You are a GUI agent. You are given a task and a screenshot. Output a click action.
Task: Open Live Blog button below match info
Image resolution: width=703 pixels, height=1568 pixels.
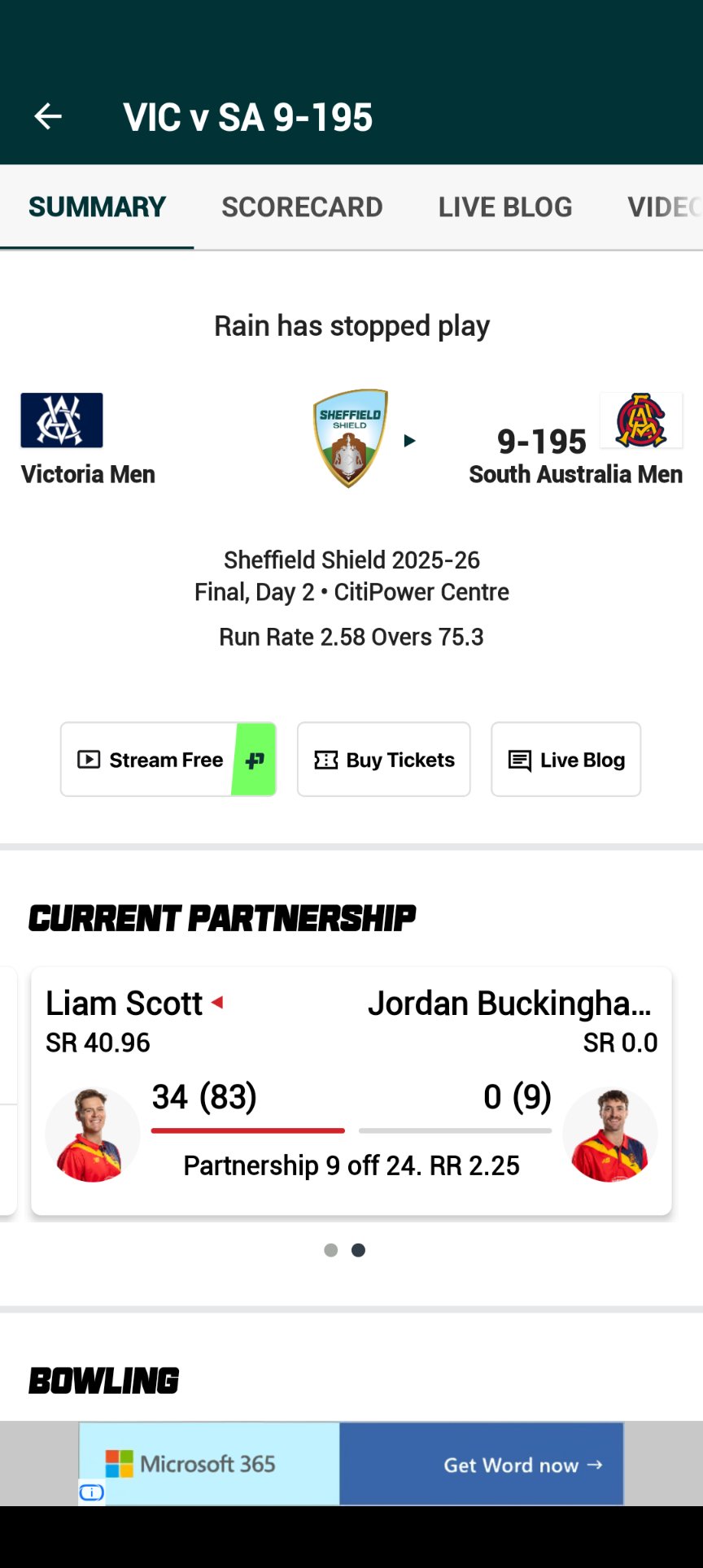pyautogui.click(x=565, y=760)
